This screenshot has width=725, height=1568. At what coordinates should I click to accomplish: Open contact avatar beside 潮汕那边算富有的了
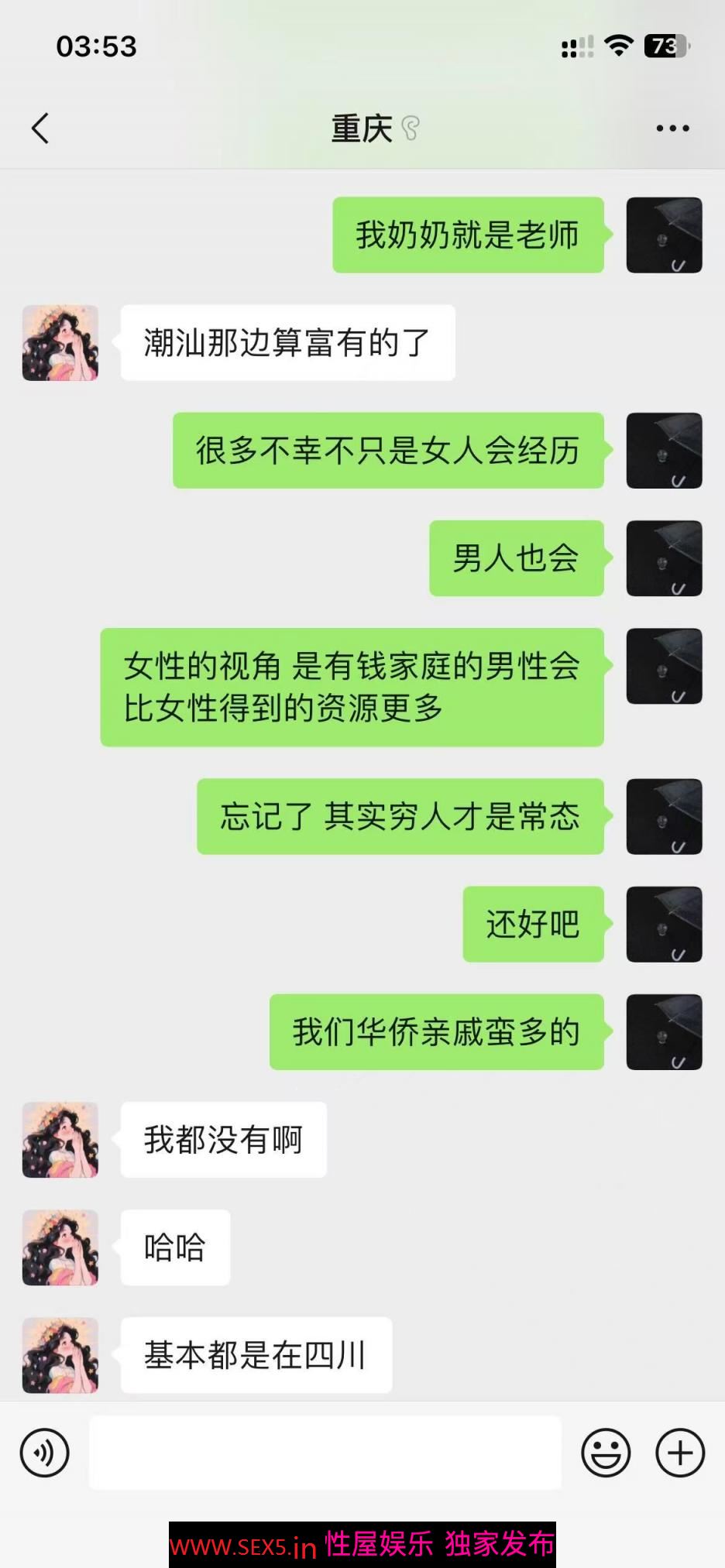coord(60,343)
